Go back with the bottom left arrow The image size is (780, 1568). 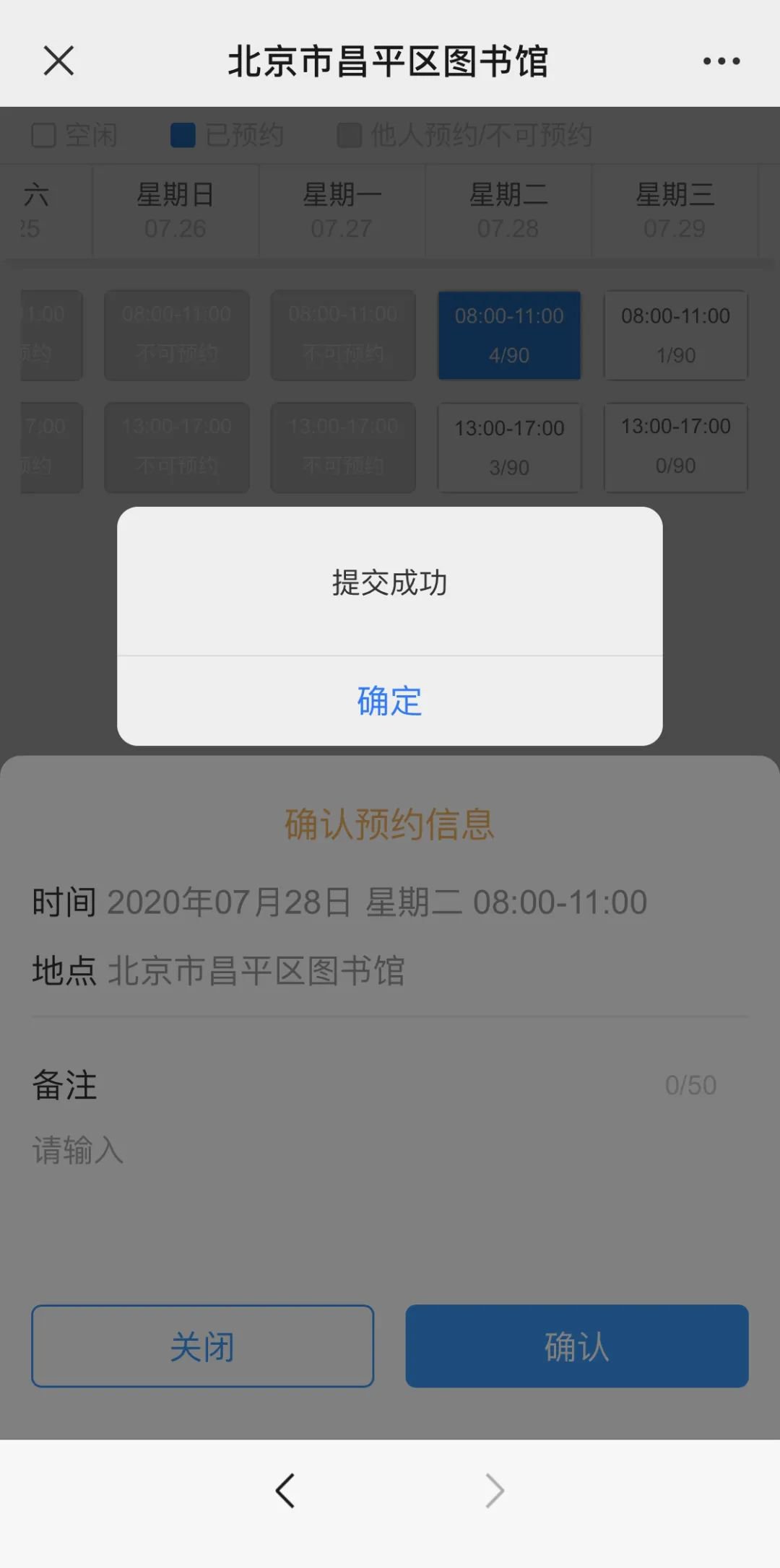click(x=285, y=1491)
